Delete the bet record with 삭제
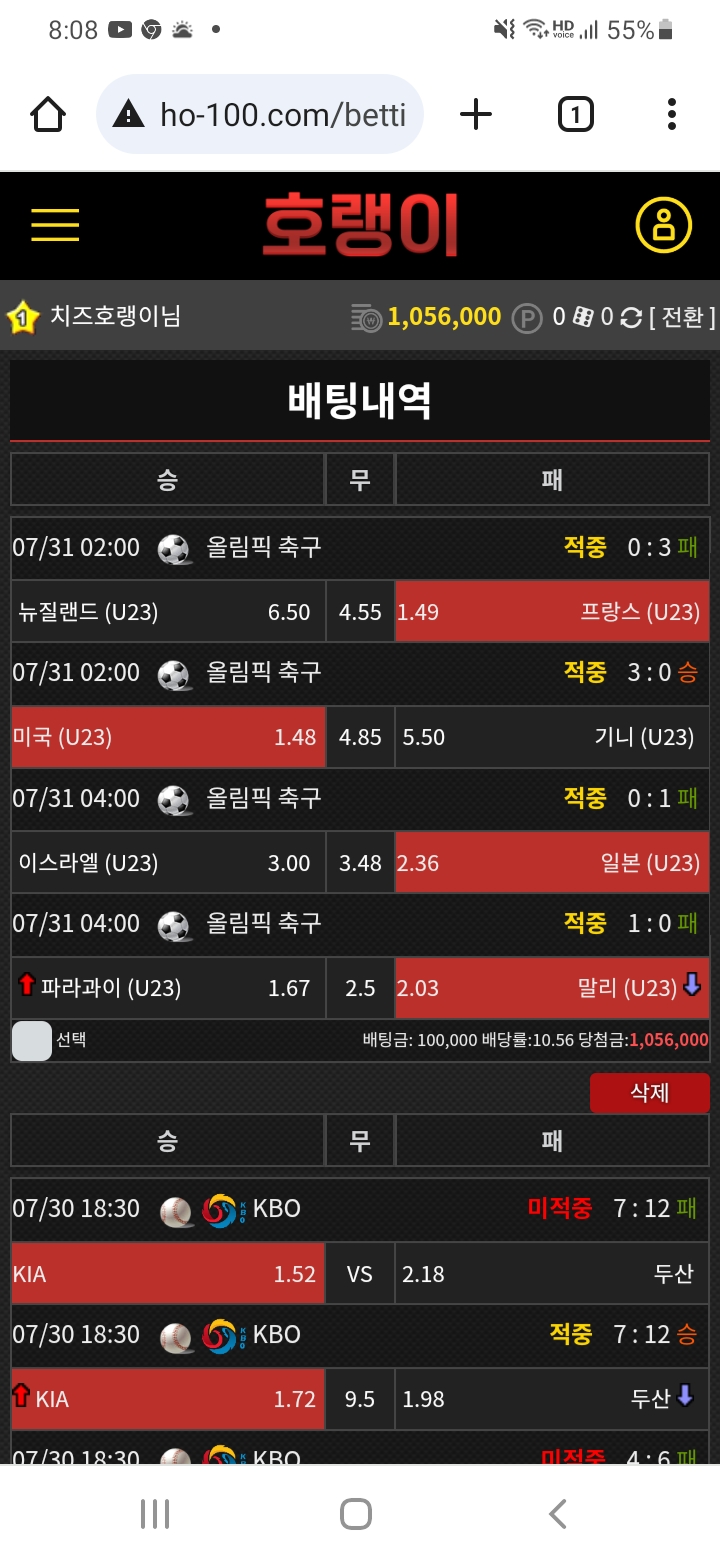The height and width of the screenshot is (1560, 720). click(649, 1092)
